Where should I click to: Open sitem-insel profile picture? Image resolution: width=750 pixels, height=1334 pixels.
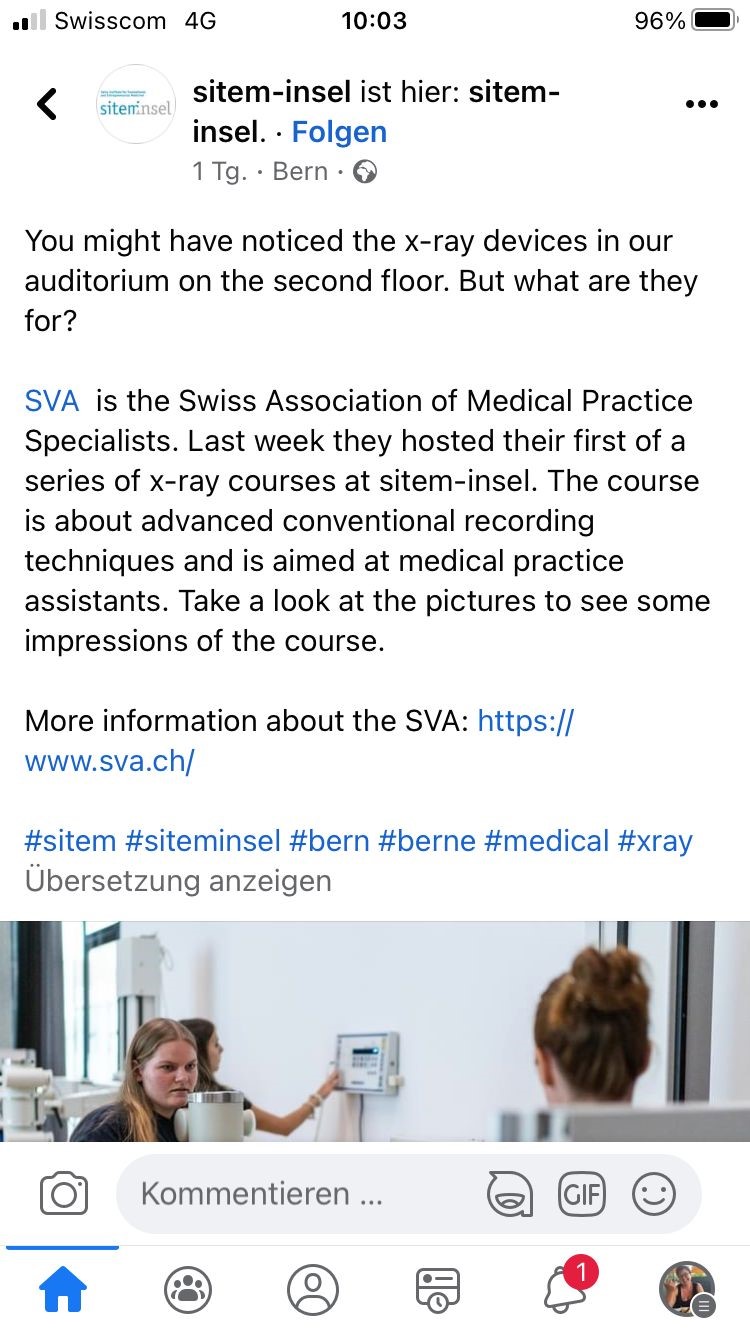click(x=136, y=105)
